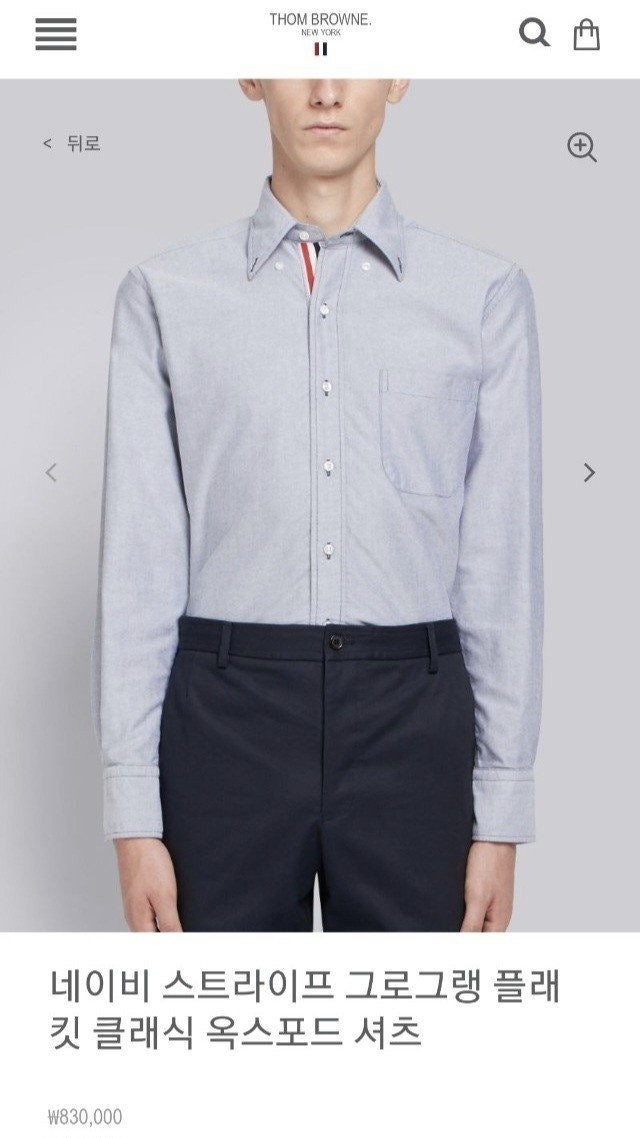Show the next product photo
The image size is (640, 1138).
pos(589,473)
